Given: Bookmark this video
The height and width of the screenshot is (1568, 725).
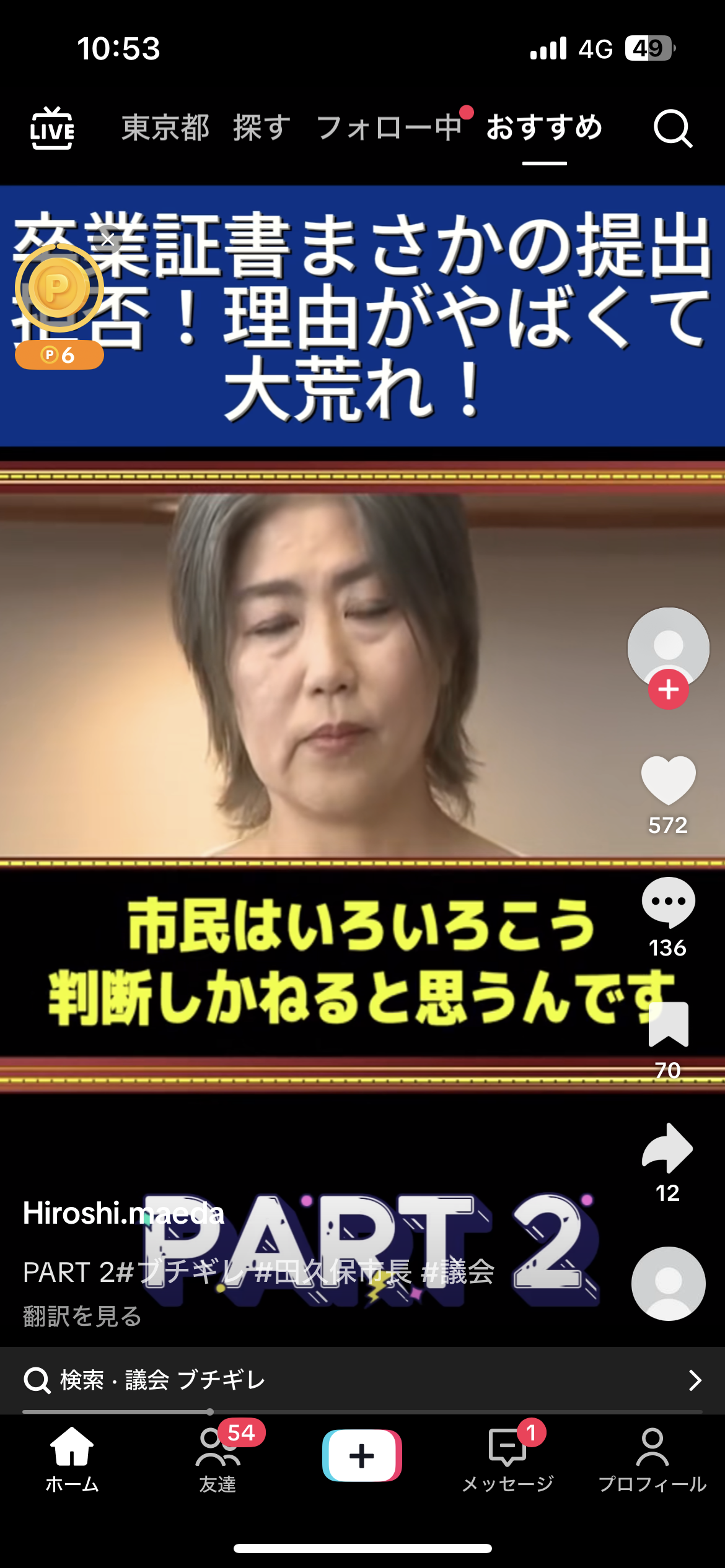Looking at the screenshot, I should 668,1024.
